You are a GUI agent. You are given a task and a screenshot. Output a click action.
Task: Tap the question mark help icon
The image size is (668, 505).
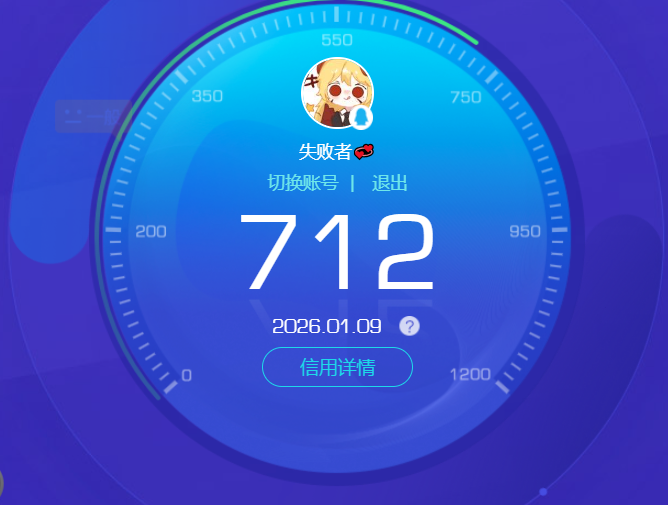[x=409, y=326]
